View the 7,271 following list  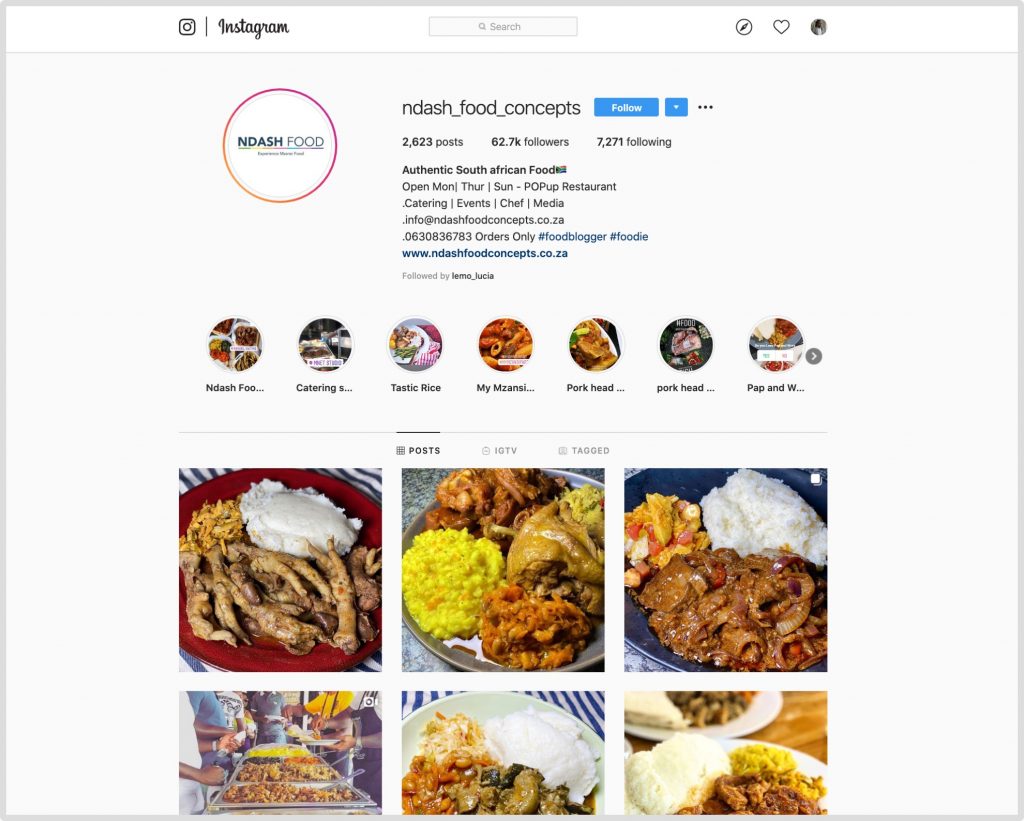click(634, 142)
